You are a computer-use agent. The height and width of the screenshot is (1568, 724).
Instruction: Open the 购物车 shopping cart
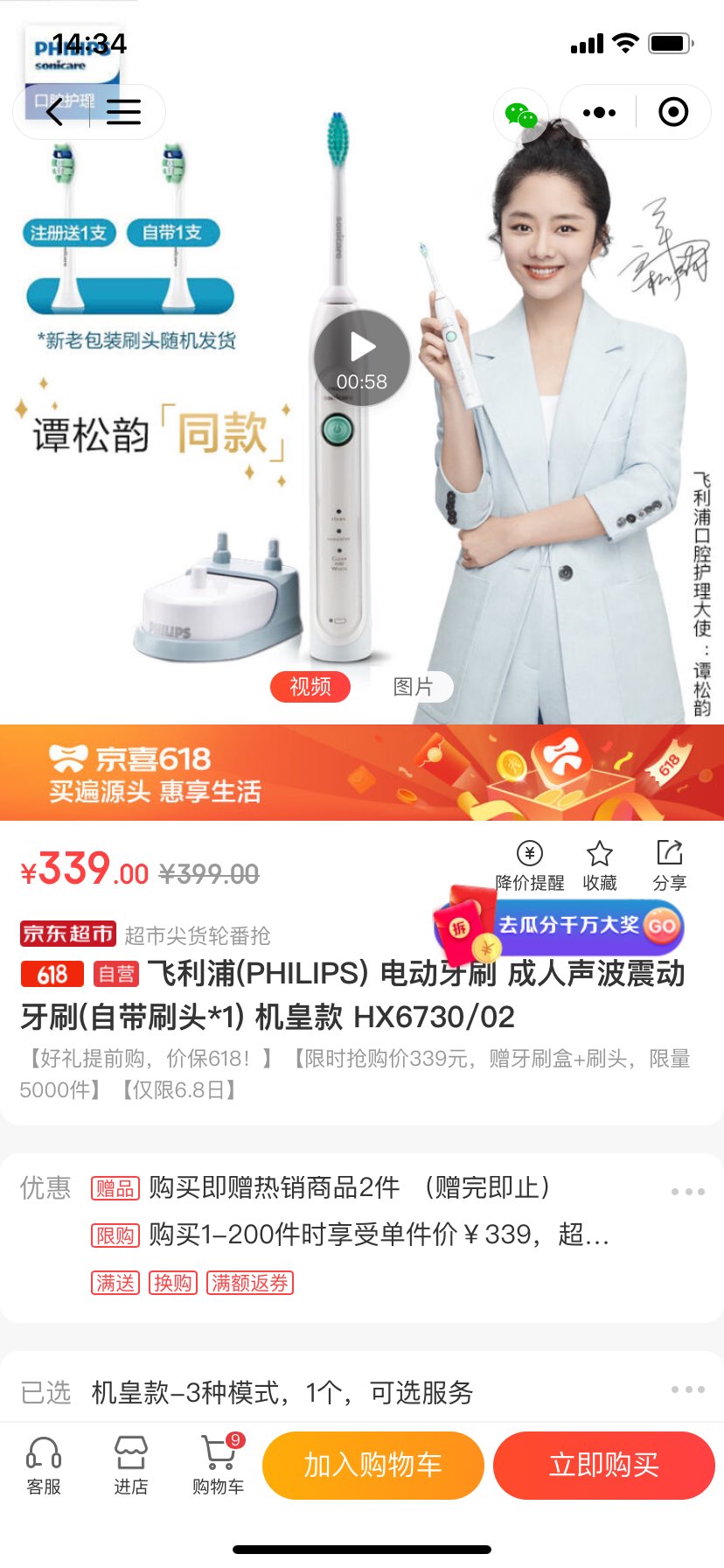click(219, 1466)
